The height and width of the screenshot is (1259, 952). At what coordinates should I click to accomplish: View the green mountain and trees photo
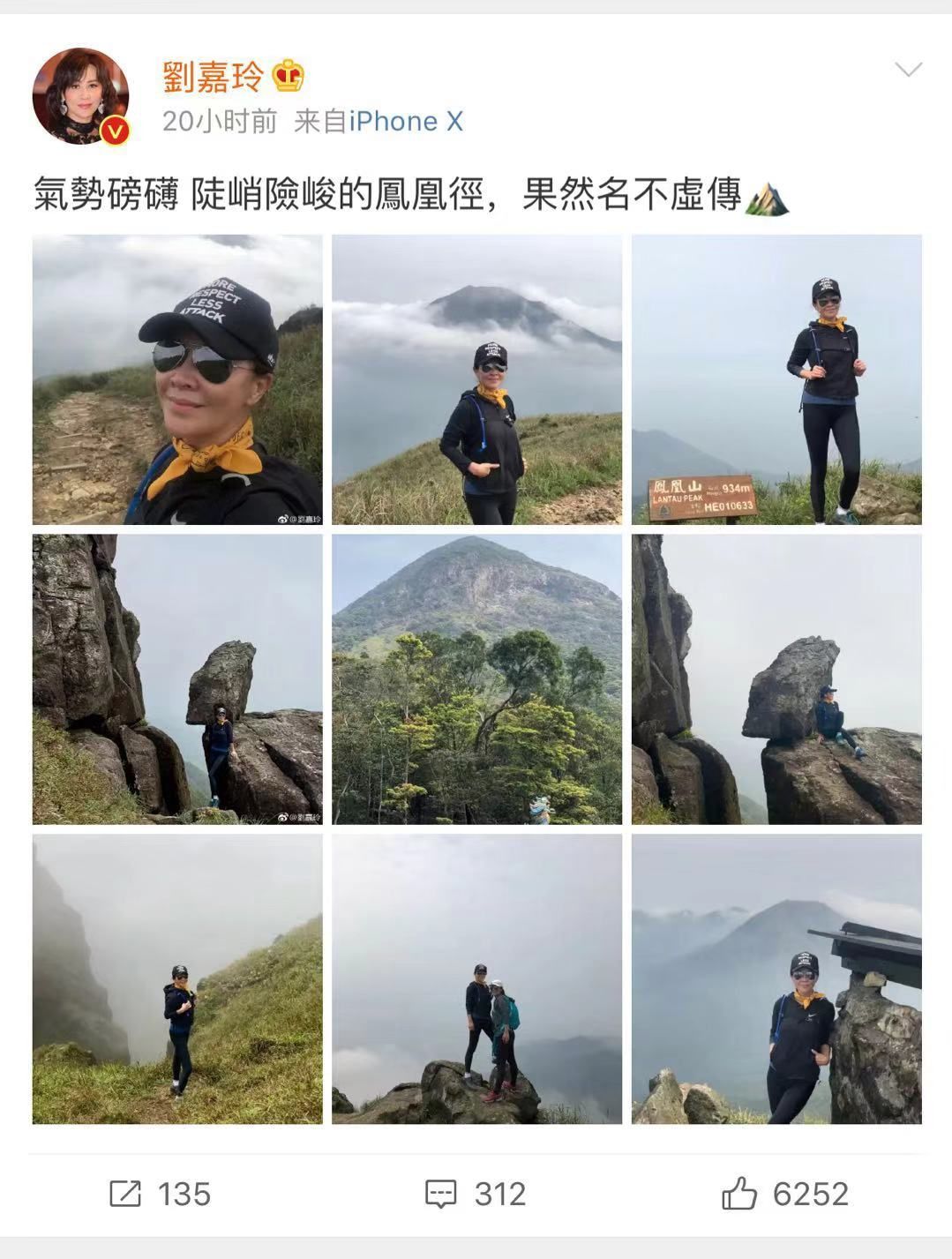(476, 679)
